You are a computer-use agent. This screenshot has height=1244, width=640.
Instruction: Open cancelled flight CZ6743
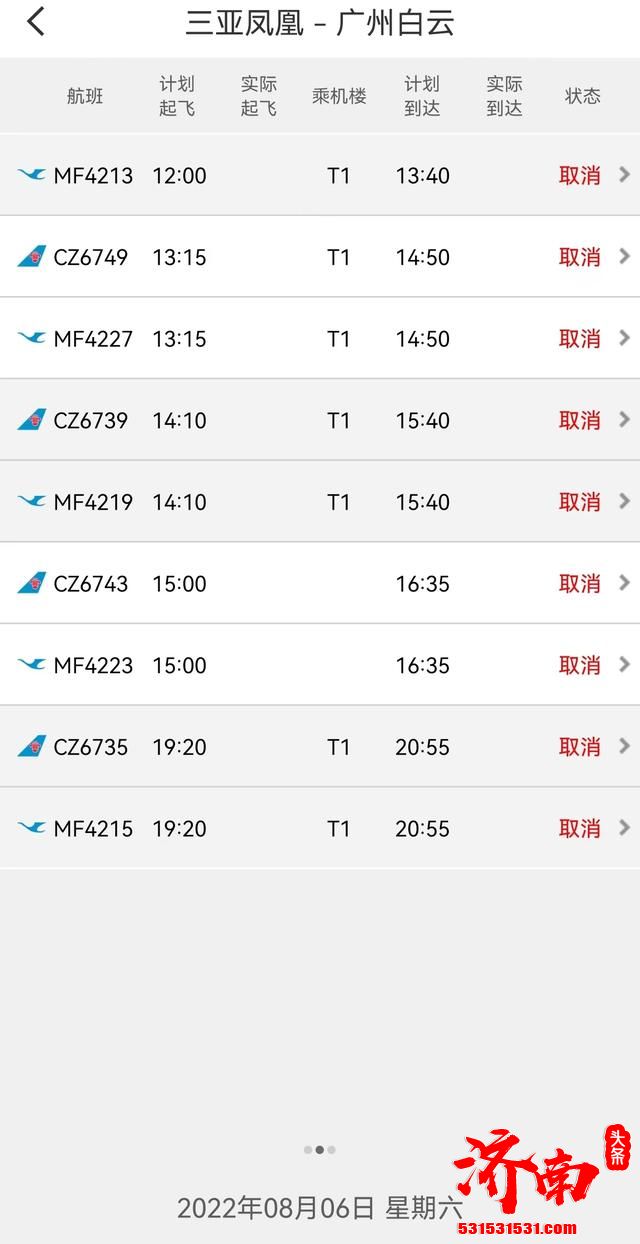tap(320, 583)
